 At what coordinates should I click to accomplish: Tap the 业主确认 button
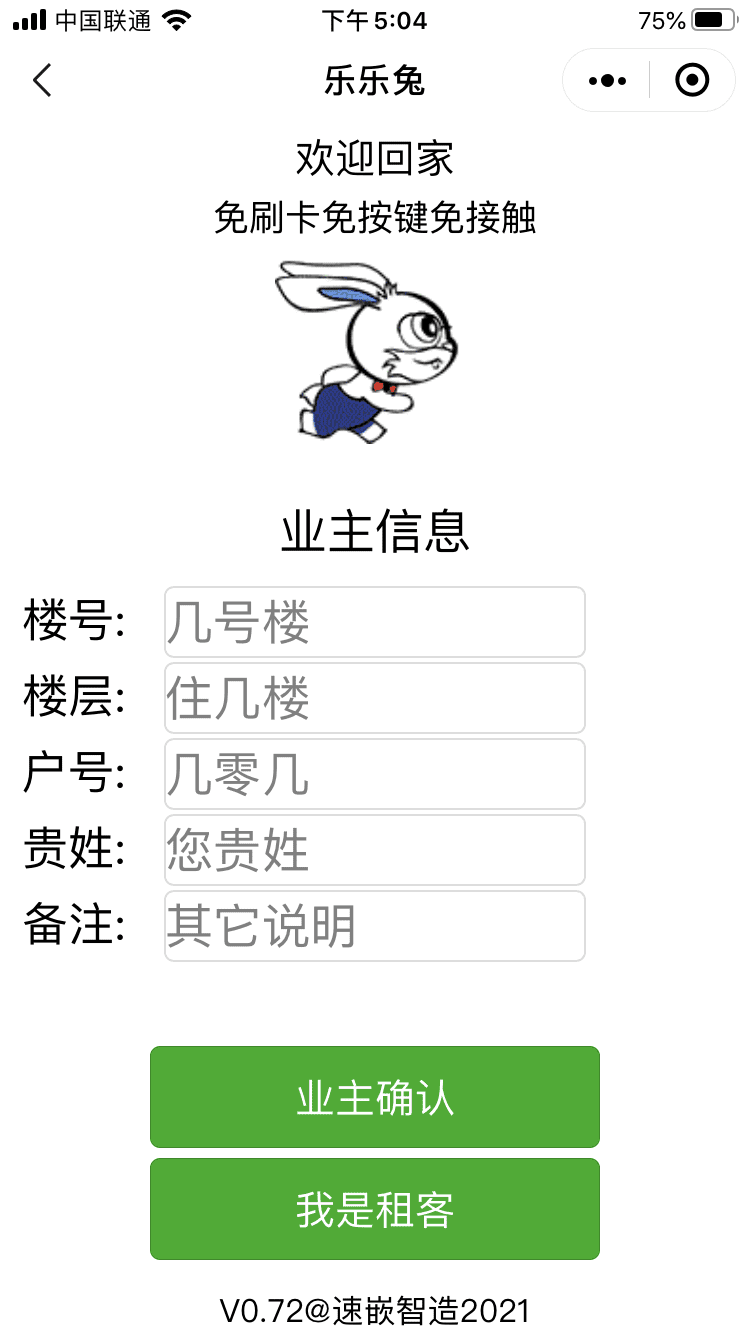tap(375, 1097)
